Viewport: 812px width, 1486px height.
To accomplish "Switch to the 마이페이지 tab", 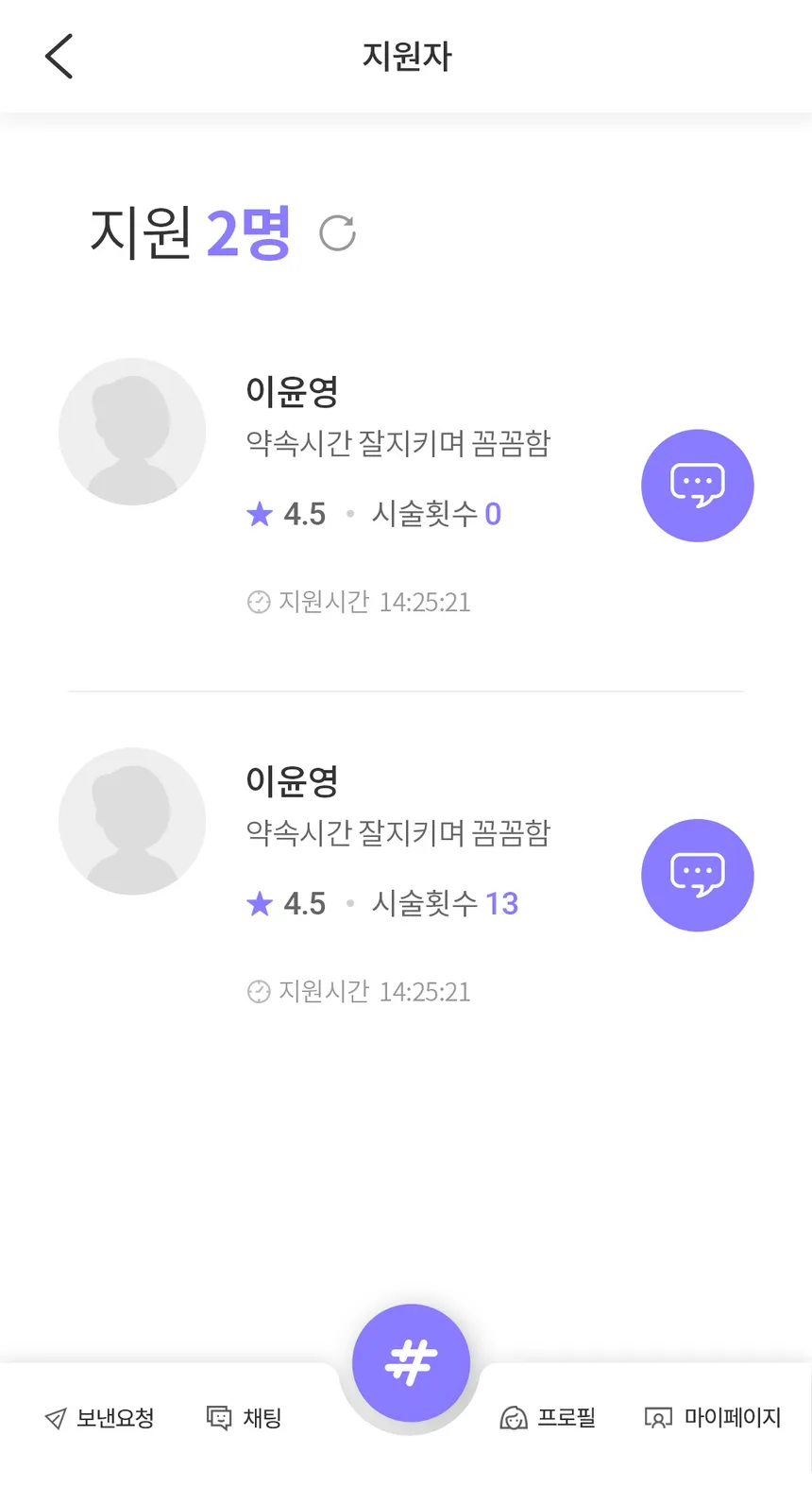I will tap(713, 1418).
